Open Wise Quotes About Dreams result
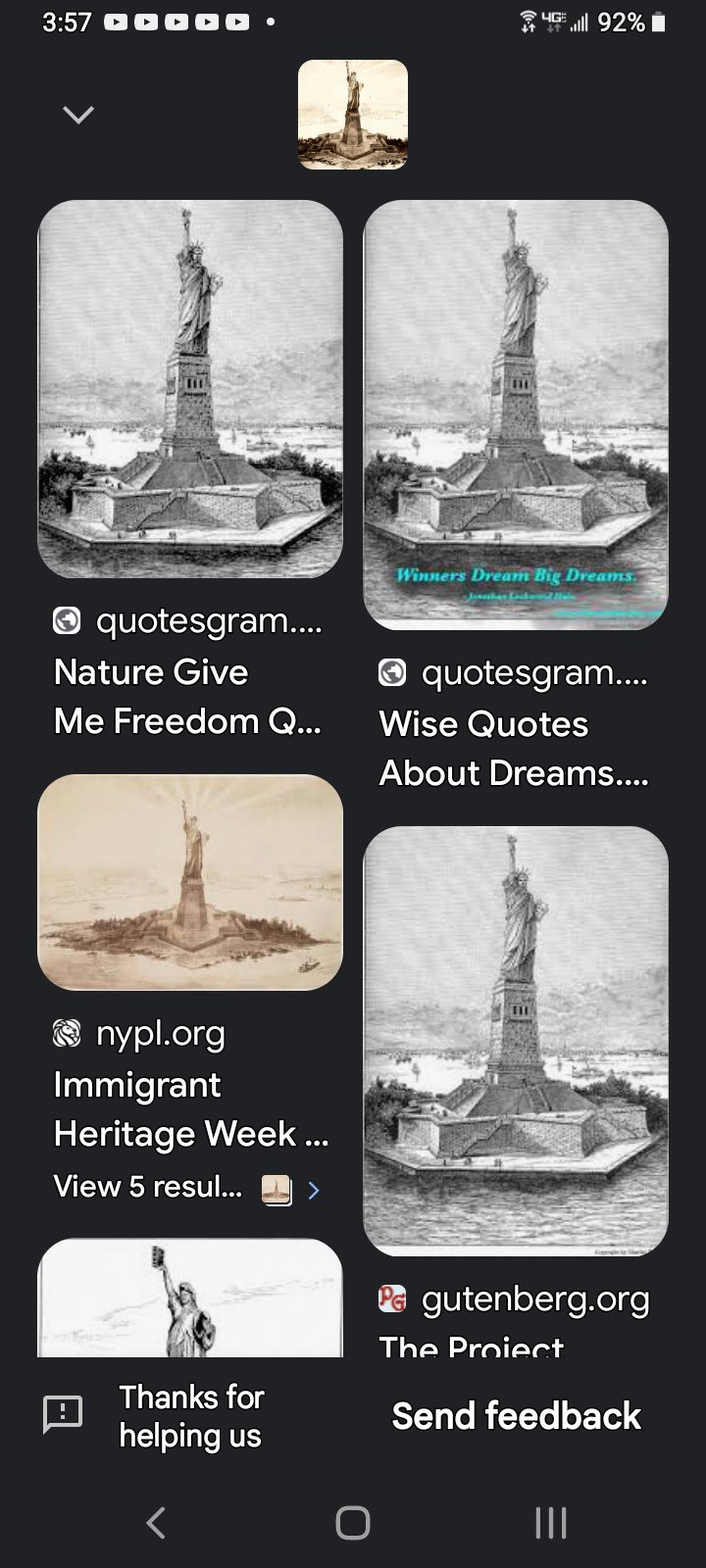The width and height of the screenshot is (706, 1568). 515,414
